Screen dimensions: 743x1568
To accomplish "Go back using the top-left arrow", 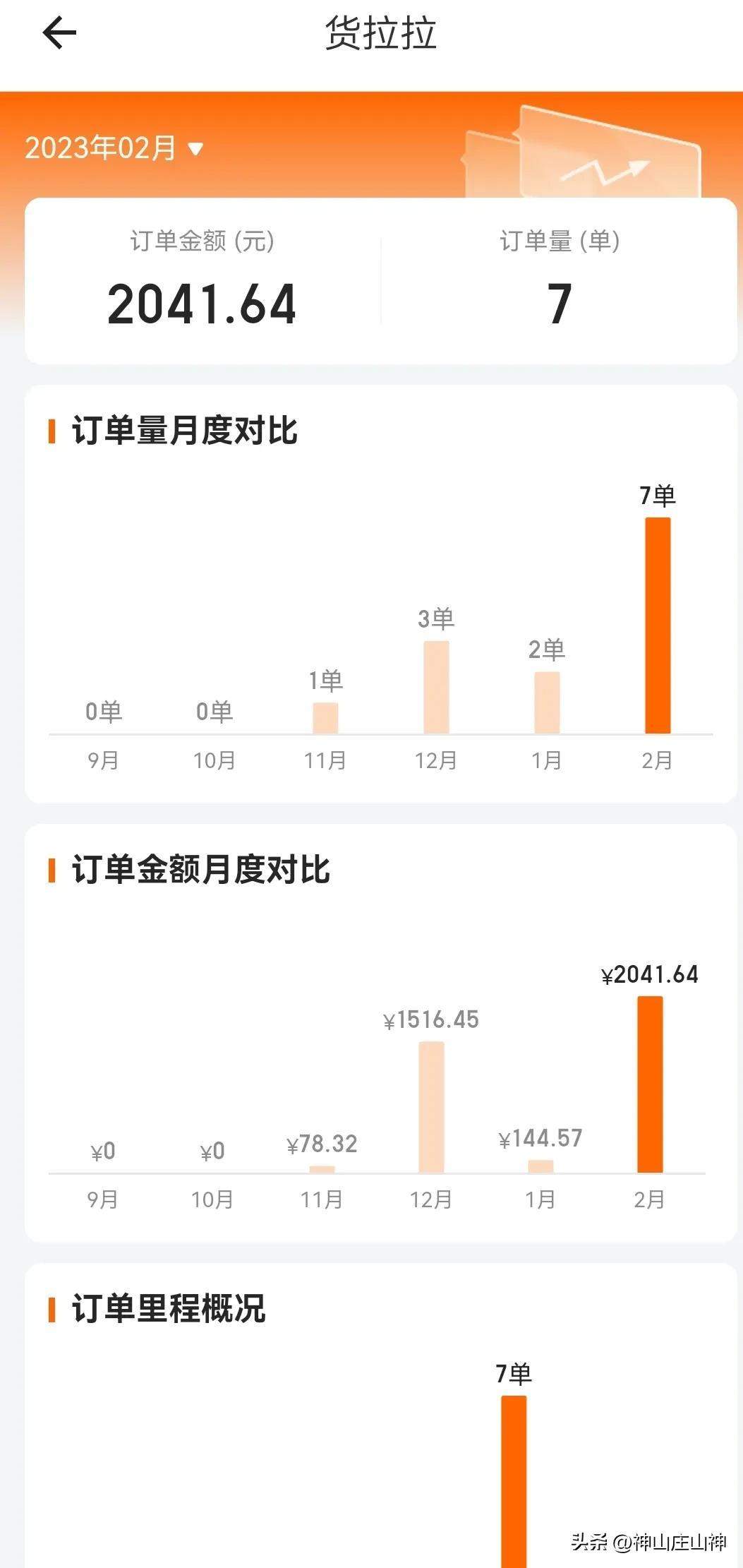I will [x=59, y=33].
